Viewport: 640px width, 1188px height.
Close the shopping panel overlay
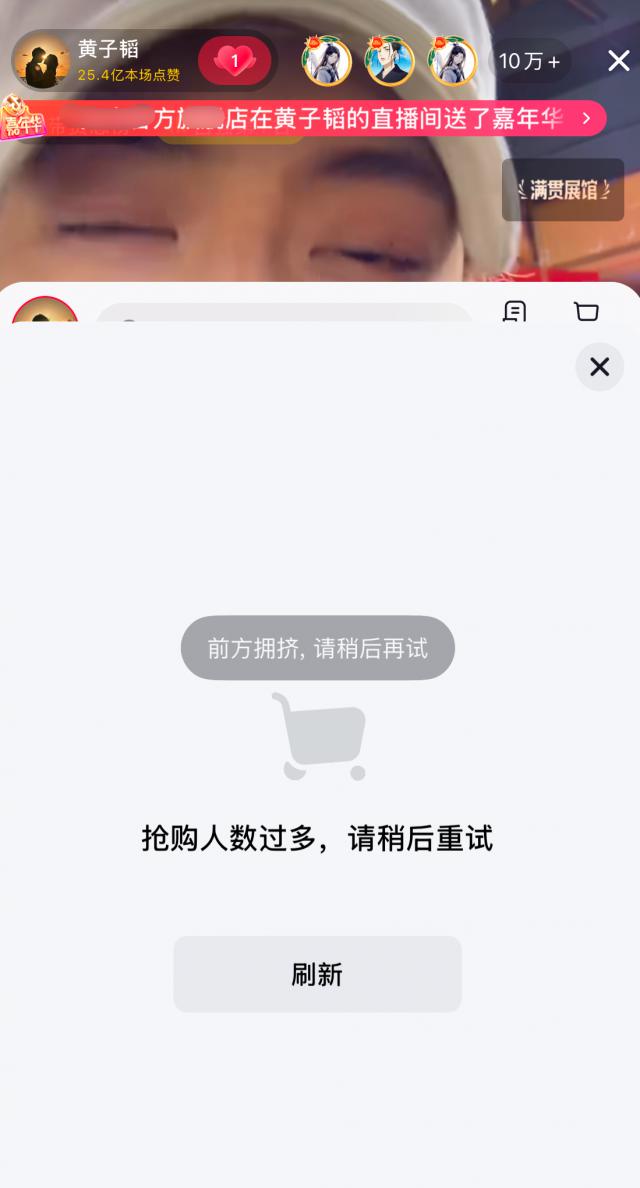coord(599,367)
